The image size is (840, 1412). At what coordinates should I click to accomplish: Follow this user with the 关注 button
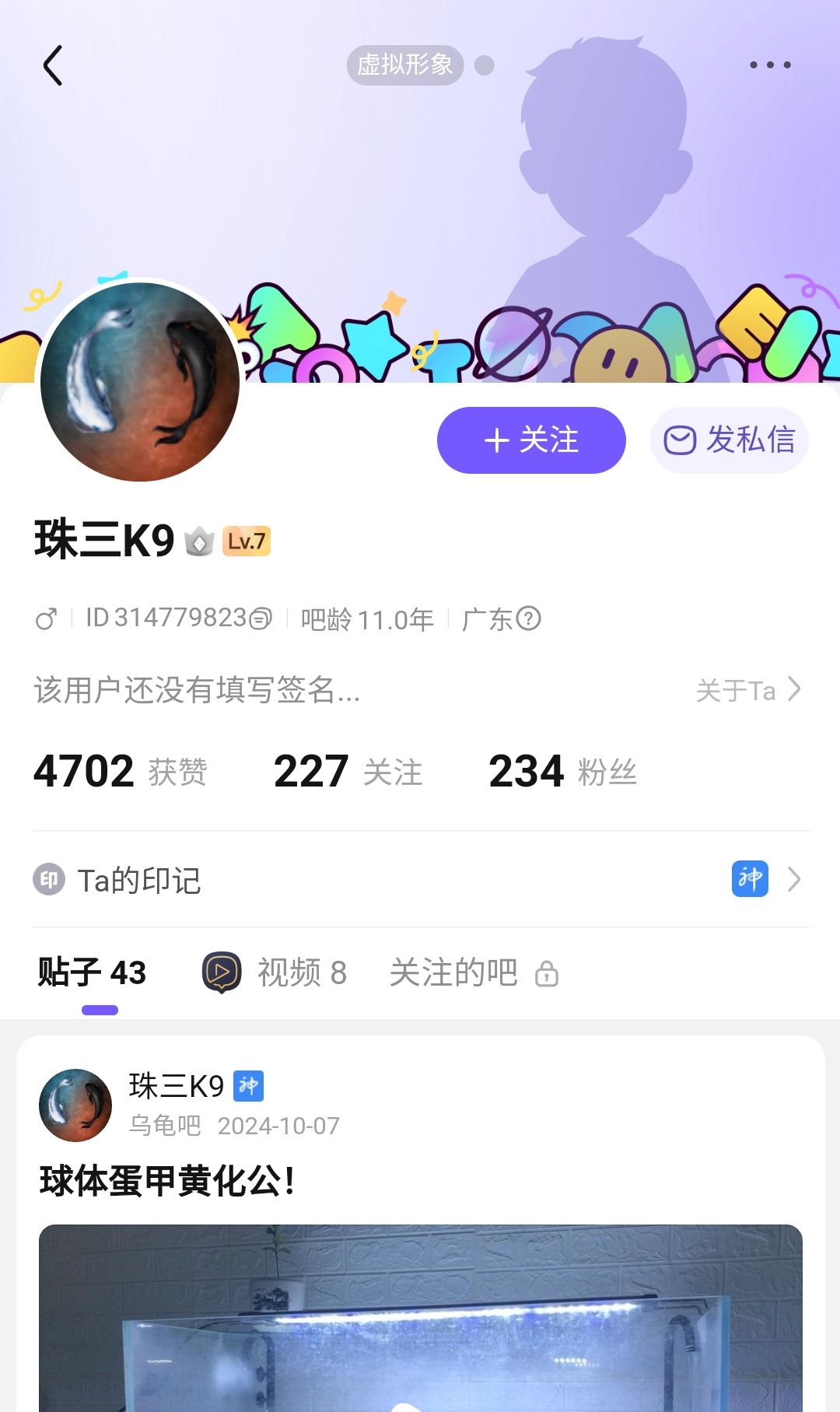(x=531, y=440)
